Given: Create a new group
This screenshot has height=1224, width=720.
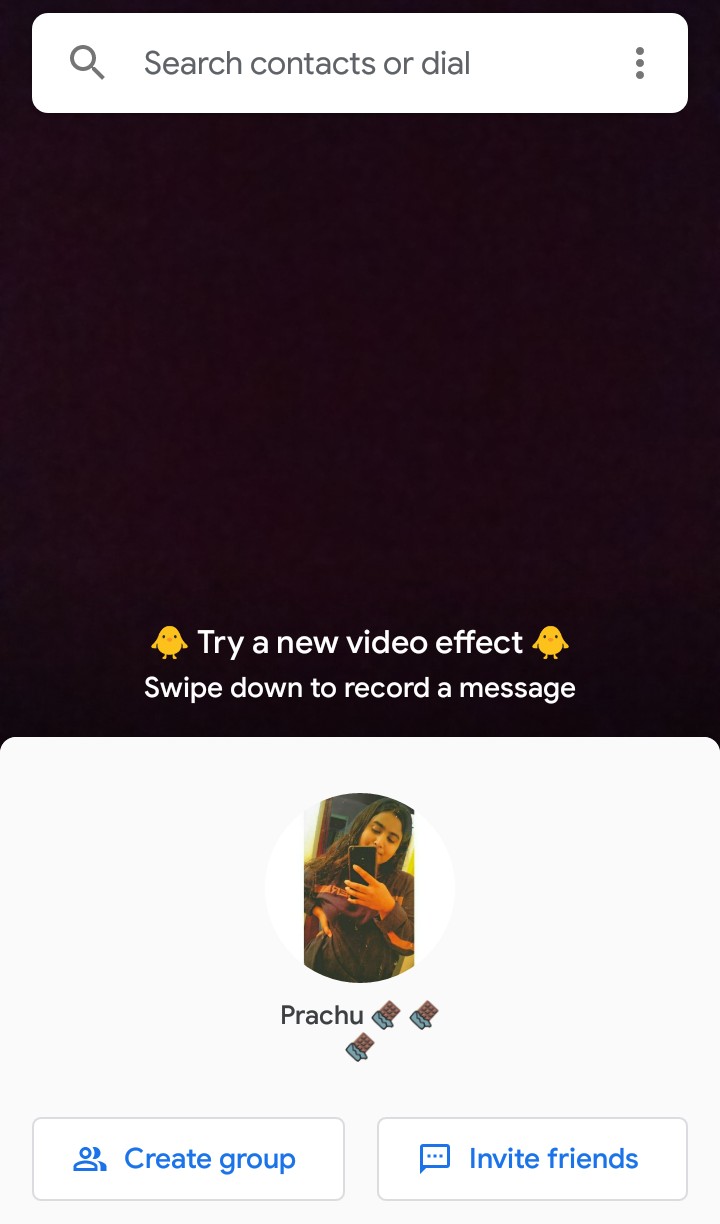Looking at the screenshot, I should pos(188,1159).
